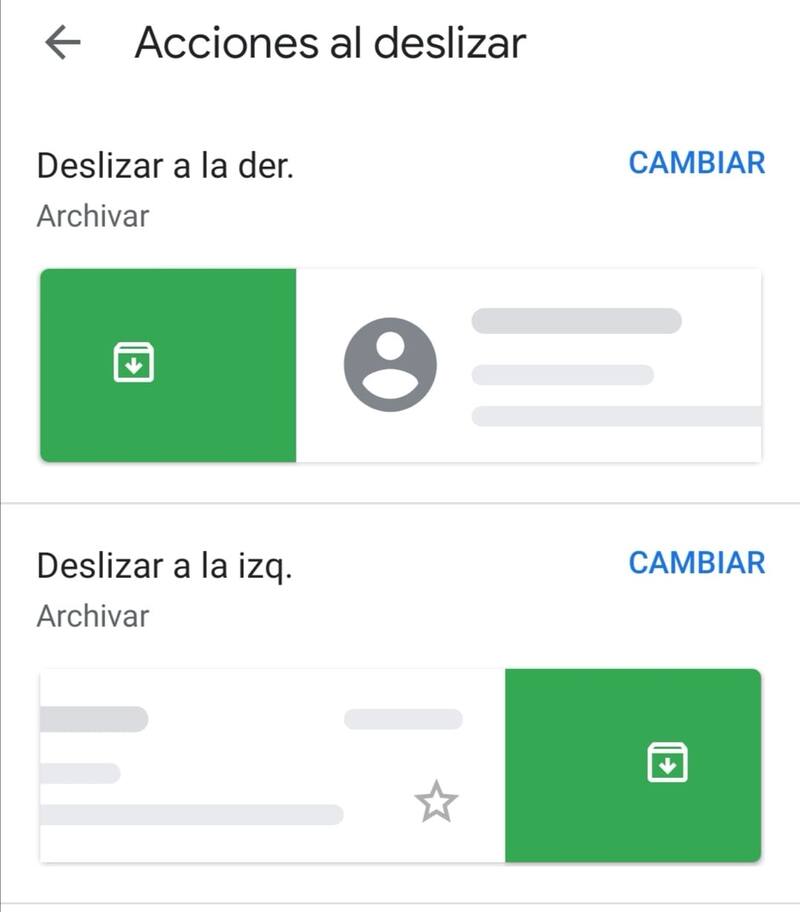This screenshot has height=912, width=800.
Task: Tap CAMBIAR for Deslizar a la izq.
Action: (696, 563)
